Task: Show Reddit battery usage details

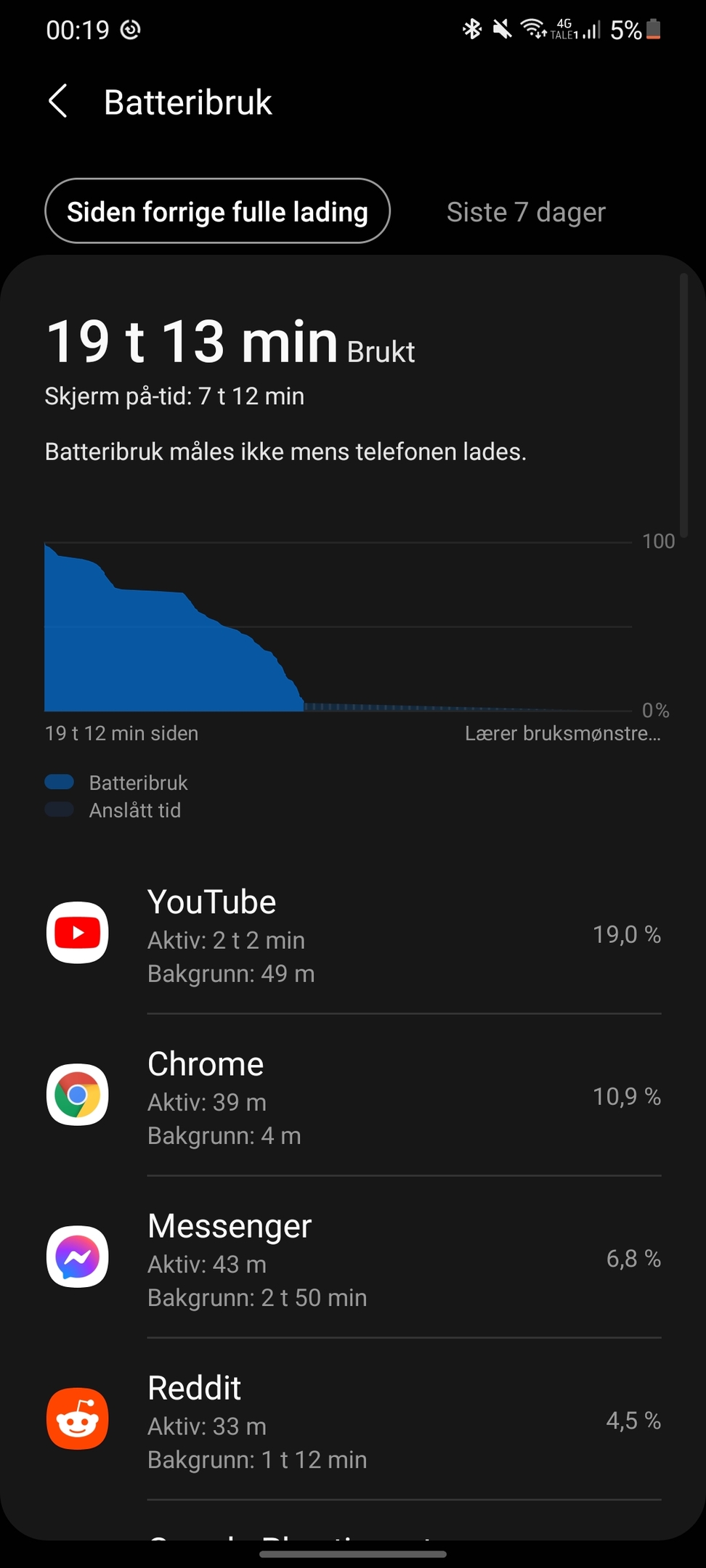Action: point(353,1419)
